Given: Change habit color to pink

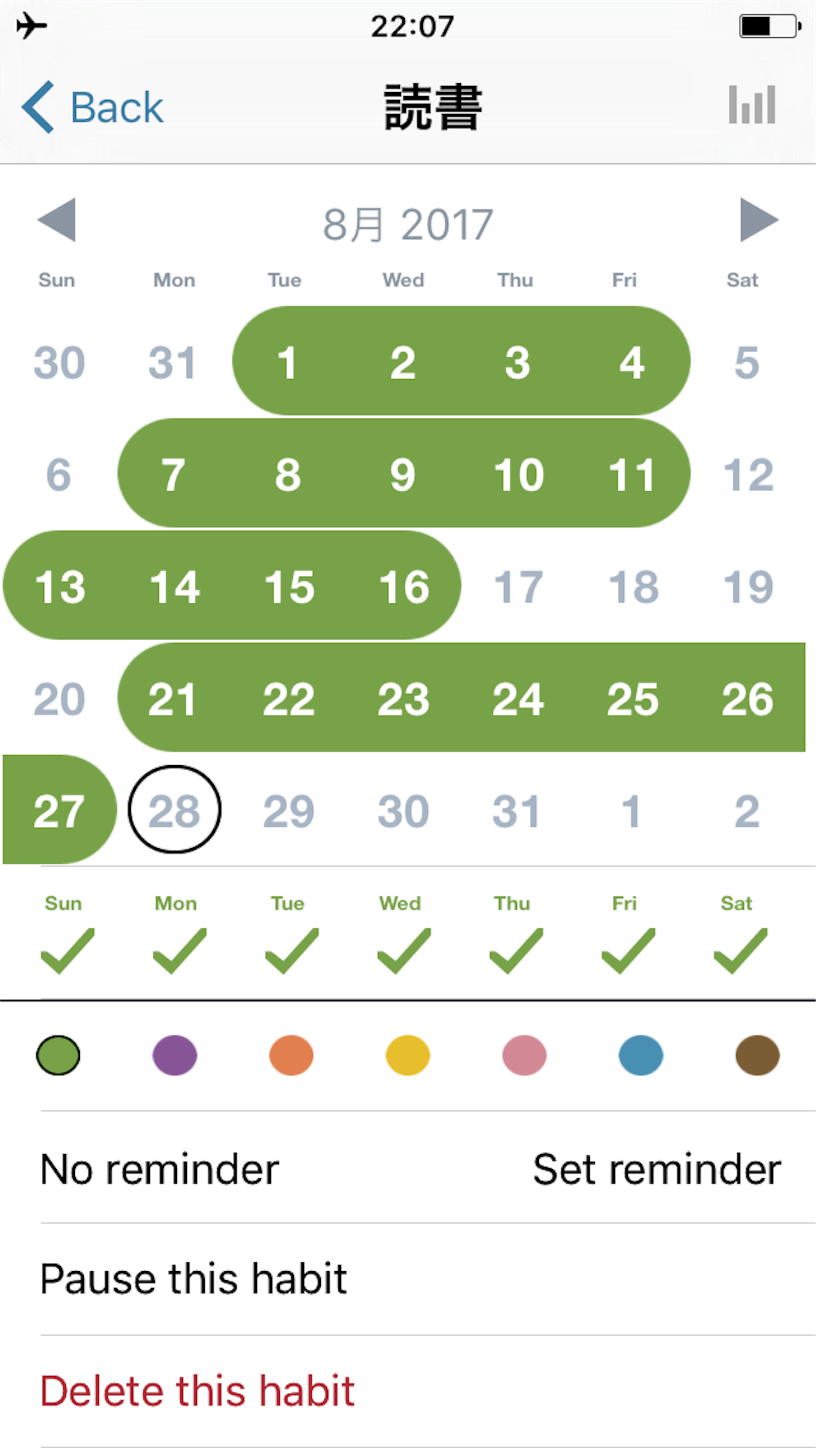Looking at the screenshot, I should (524, 1055).
